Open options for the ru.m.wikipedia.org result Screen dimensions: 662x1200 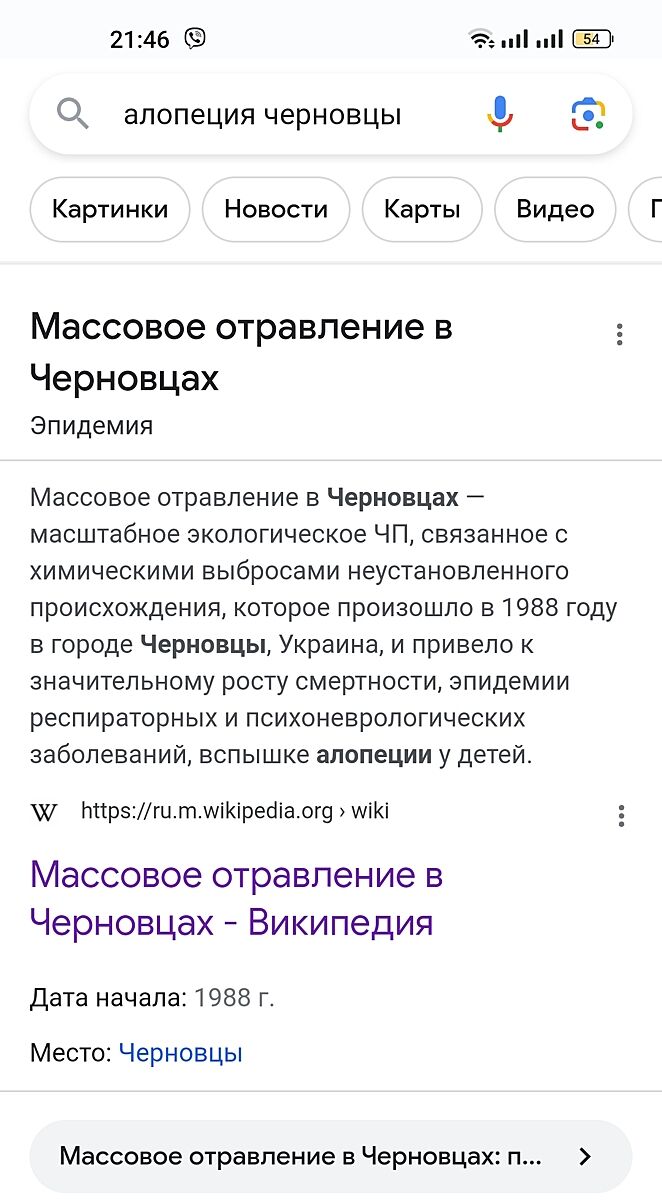(621, 816)
